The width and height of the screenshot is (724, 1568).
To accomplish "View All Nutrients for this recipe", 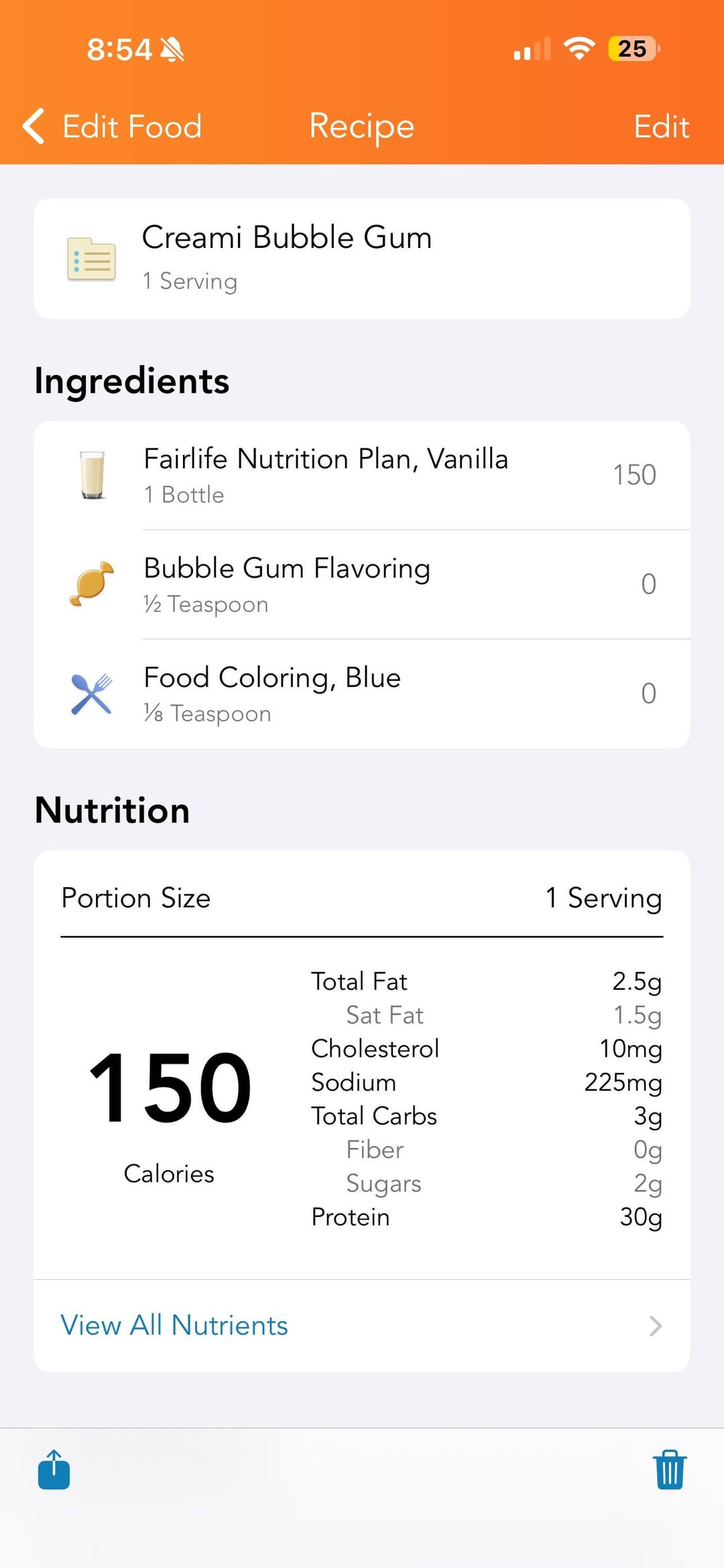I will point(362,1325).
